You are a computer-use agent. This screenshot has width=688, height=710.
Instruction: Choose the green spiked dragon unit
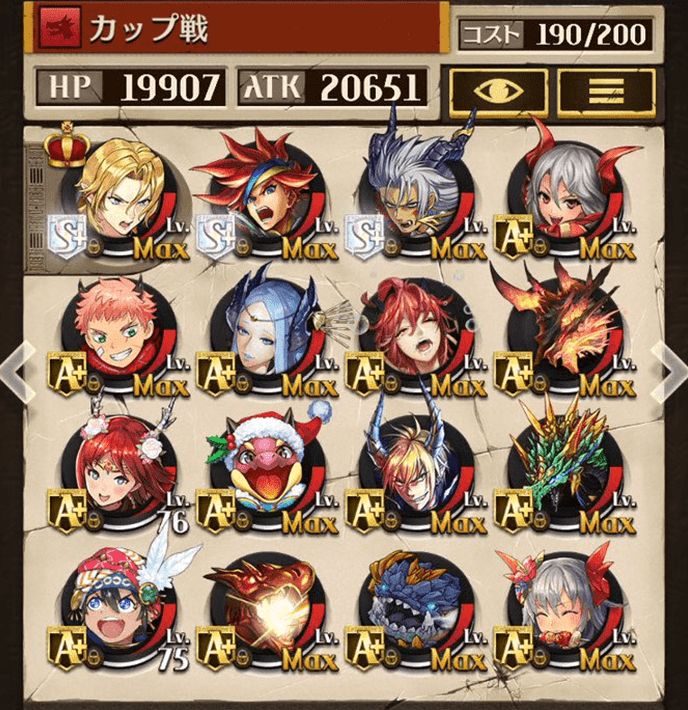(x=561, y=470)
